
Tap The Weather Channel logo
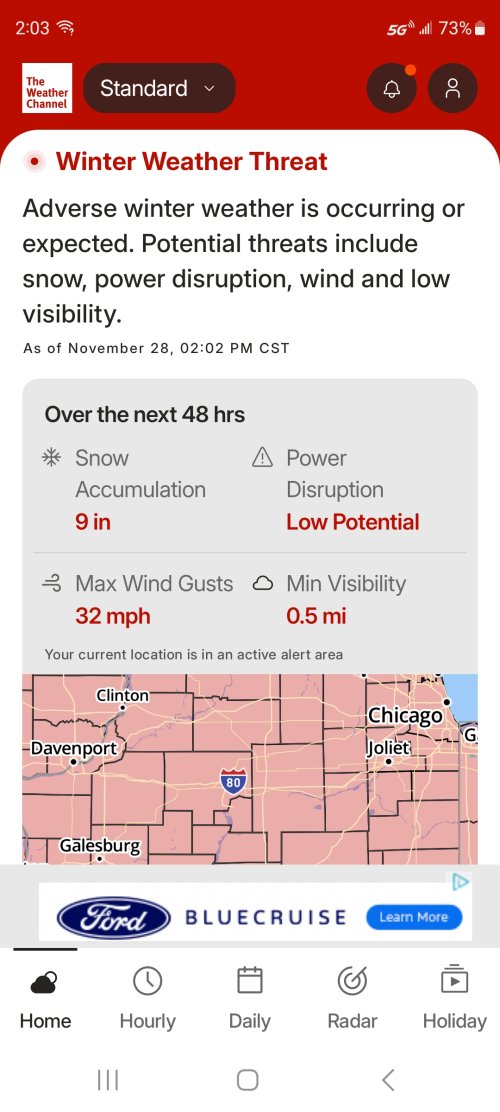[x=48, y=88]
